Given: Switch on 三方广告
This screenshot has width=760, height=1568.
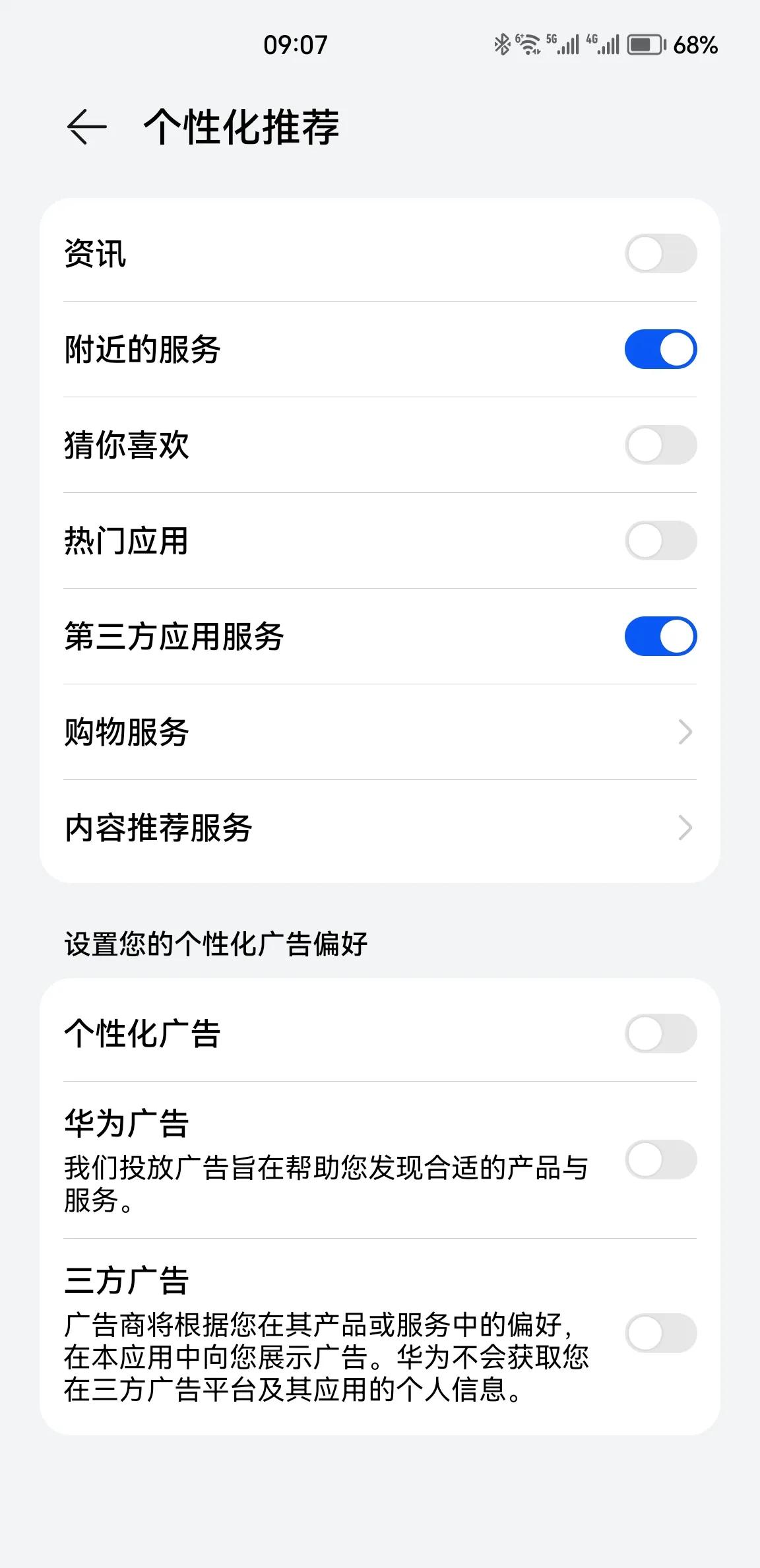Looking at the screenshot, I should [660, 1333].
